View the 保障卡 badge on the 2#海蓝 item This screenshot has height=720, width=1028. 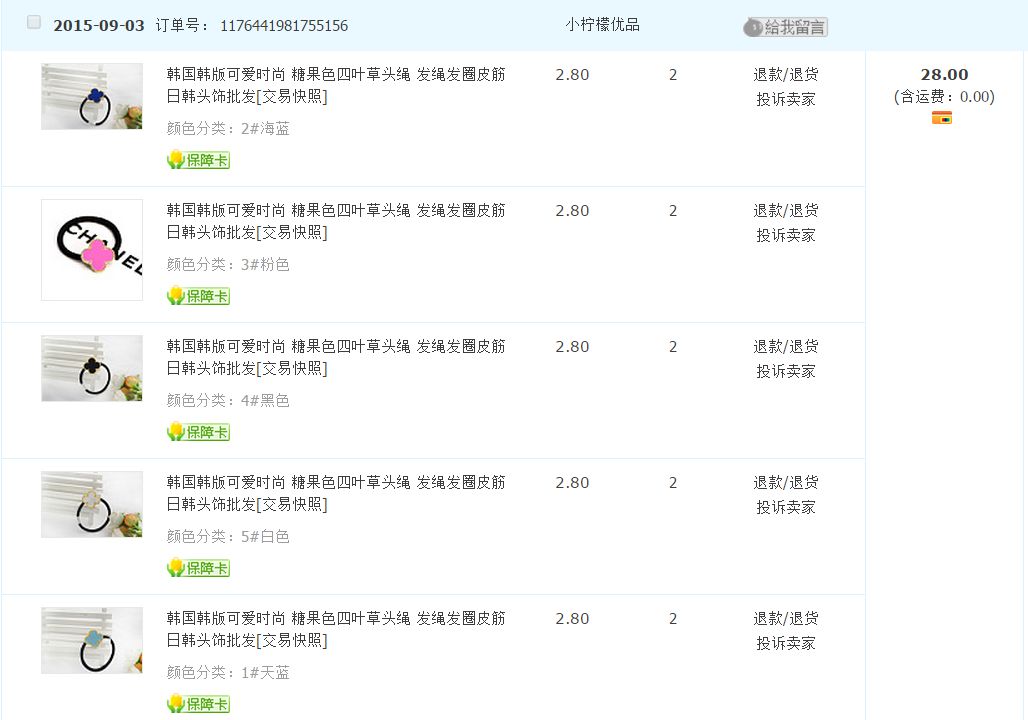(x=199, y=160)
